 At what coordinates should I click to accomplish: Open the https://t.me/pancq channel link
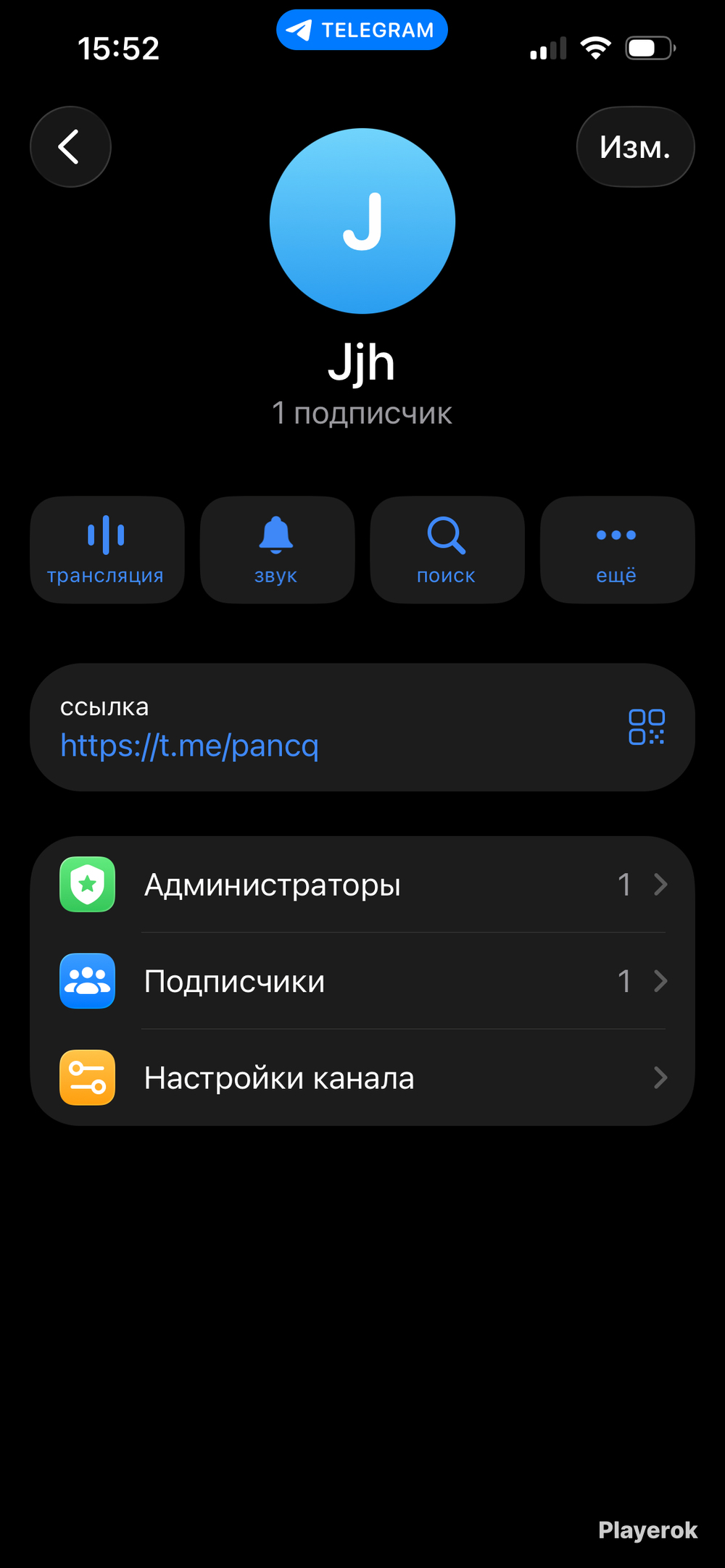click(190, 746)
